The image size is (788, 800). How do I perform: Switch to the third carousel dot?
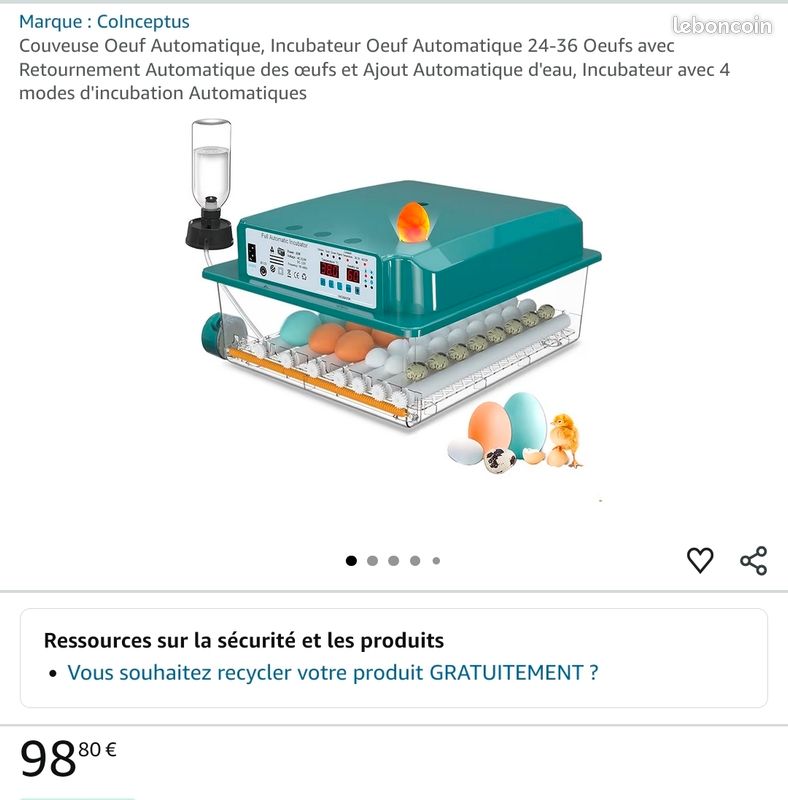click(393, 561)
